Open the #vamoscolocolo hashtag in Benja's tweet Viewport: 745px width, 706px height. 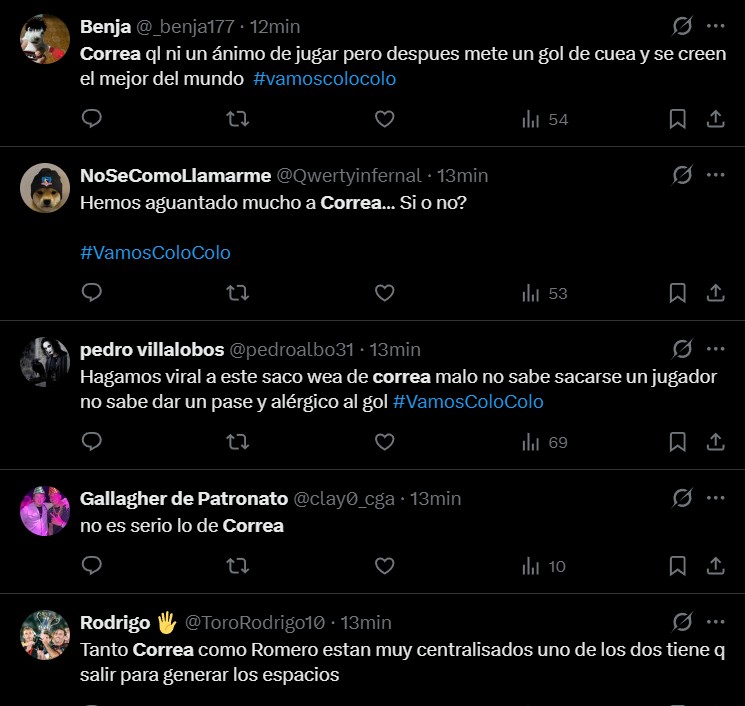pyautogui.click(x=325, y=79)
